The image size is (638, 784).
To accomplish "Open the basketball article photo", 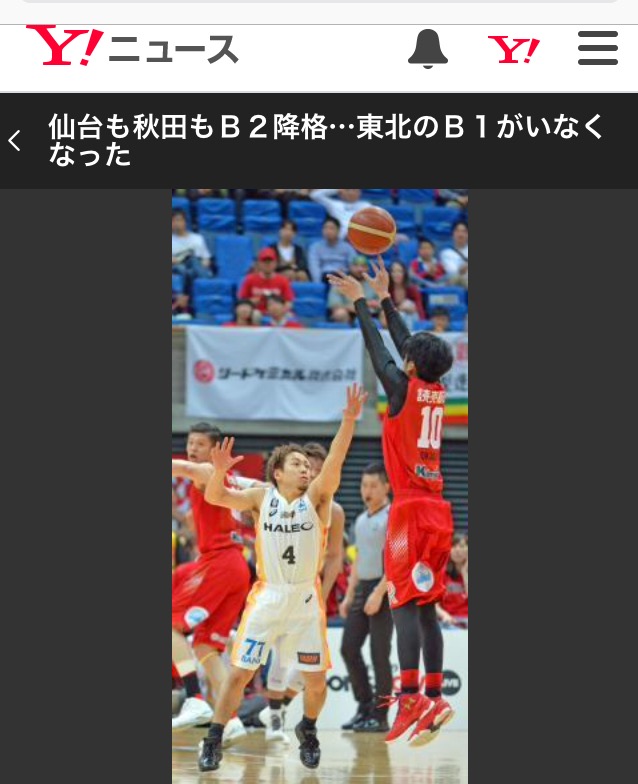I will point(319,485).
